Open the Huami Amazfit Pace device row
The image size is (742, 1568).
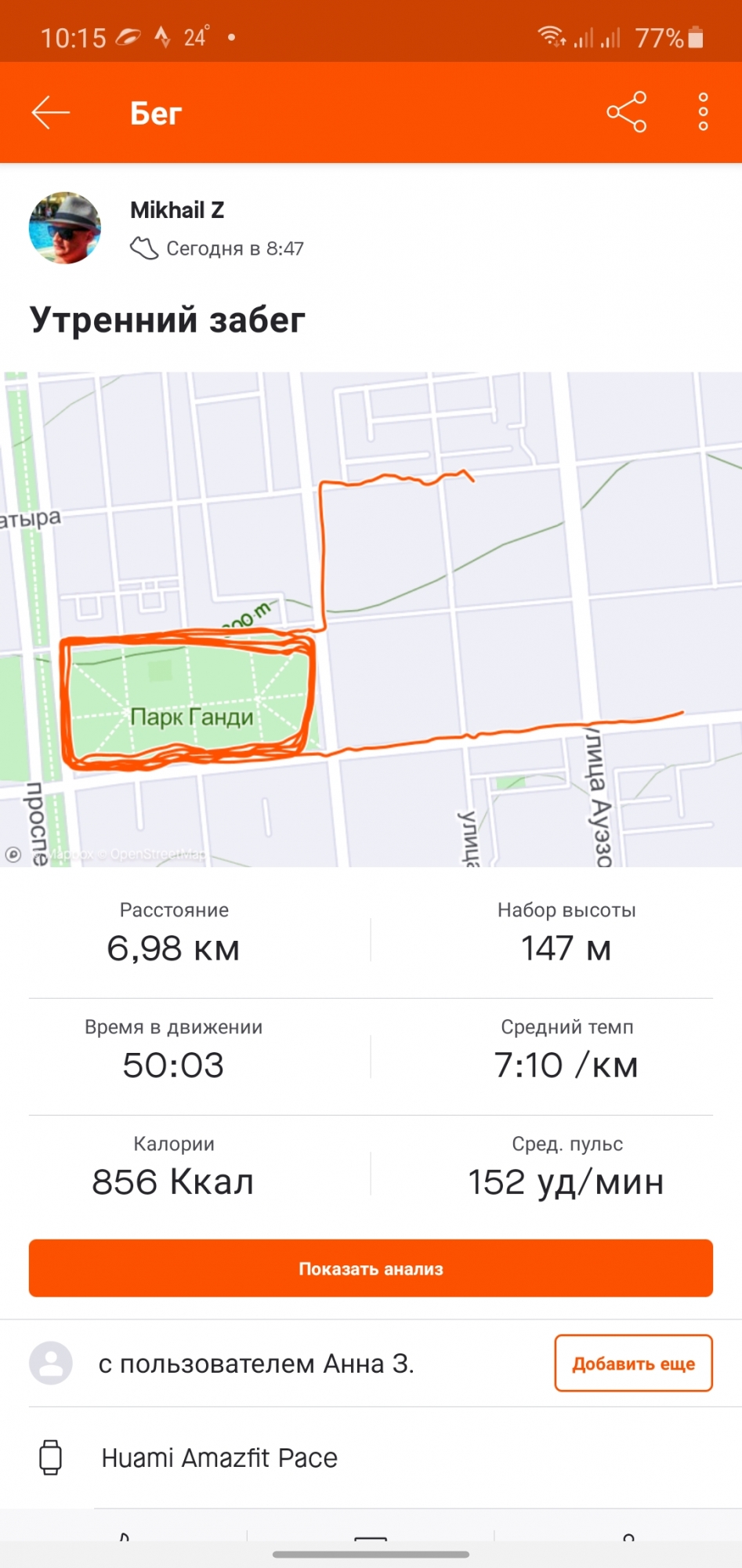pyautogui.click(x=219, y=1457)
